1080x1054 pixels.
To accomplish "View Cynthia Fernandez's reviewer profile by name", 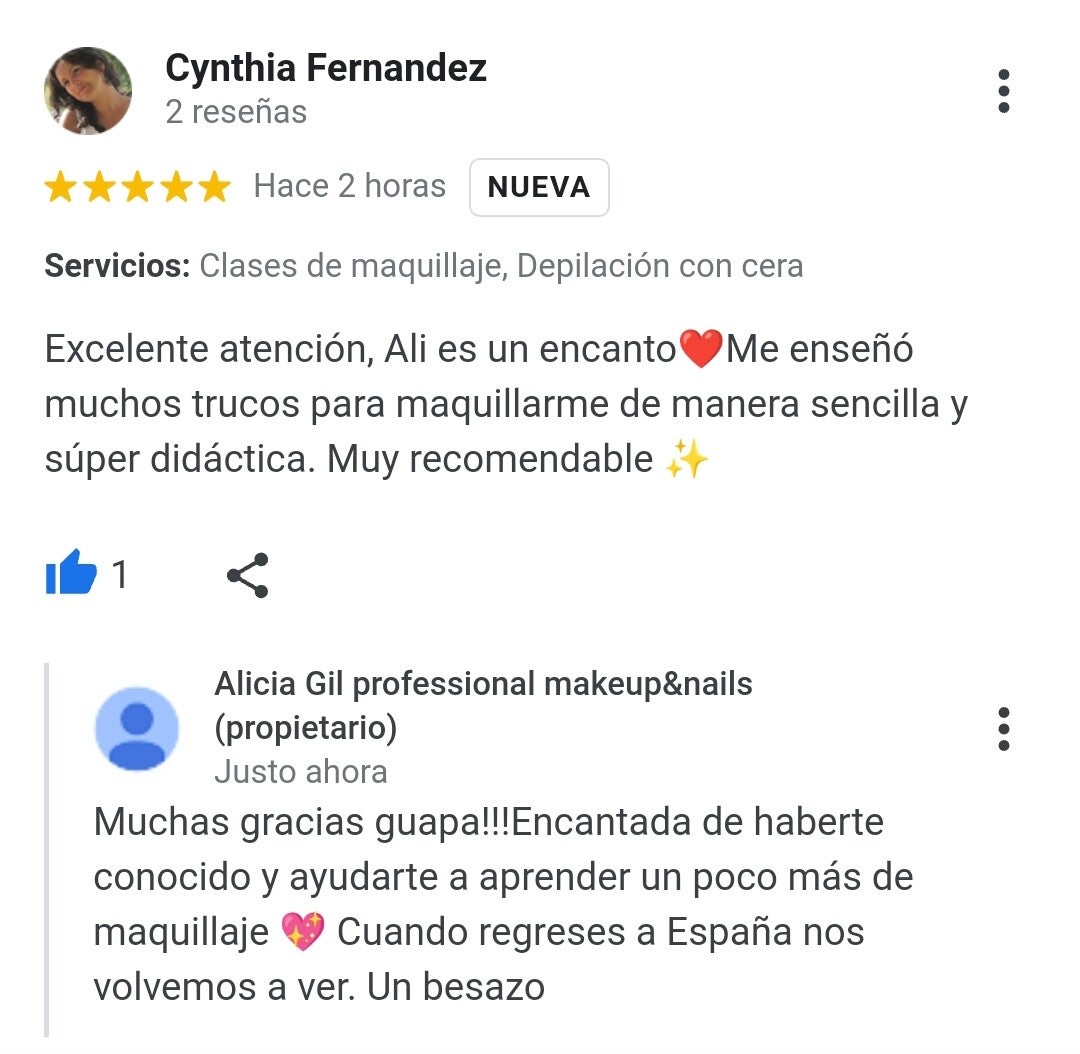I will pyautogui.click(x=326, y=68).
